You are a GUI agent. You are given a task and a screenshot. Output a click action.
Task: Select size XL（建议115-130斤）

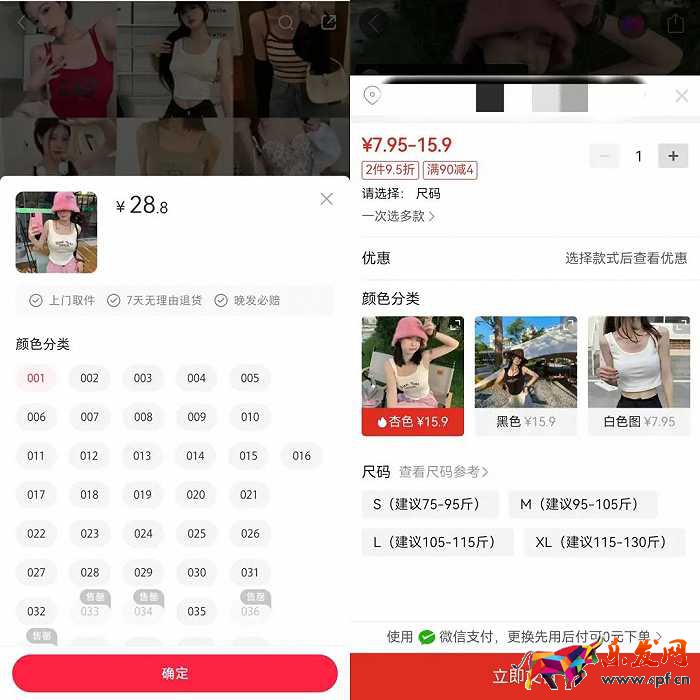604,542
